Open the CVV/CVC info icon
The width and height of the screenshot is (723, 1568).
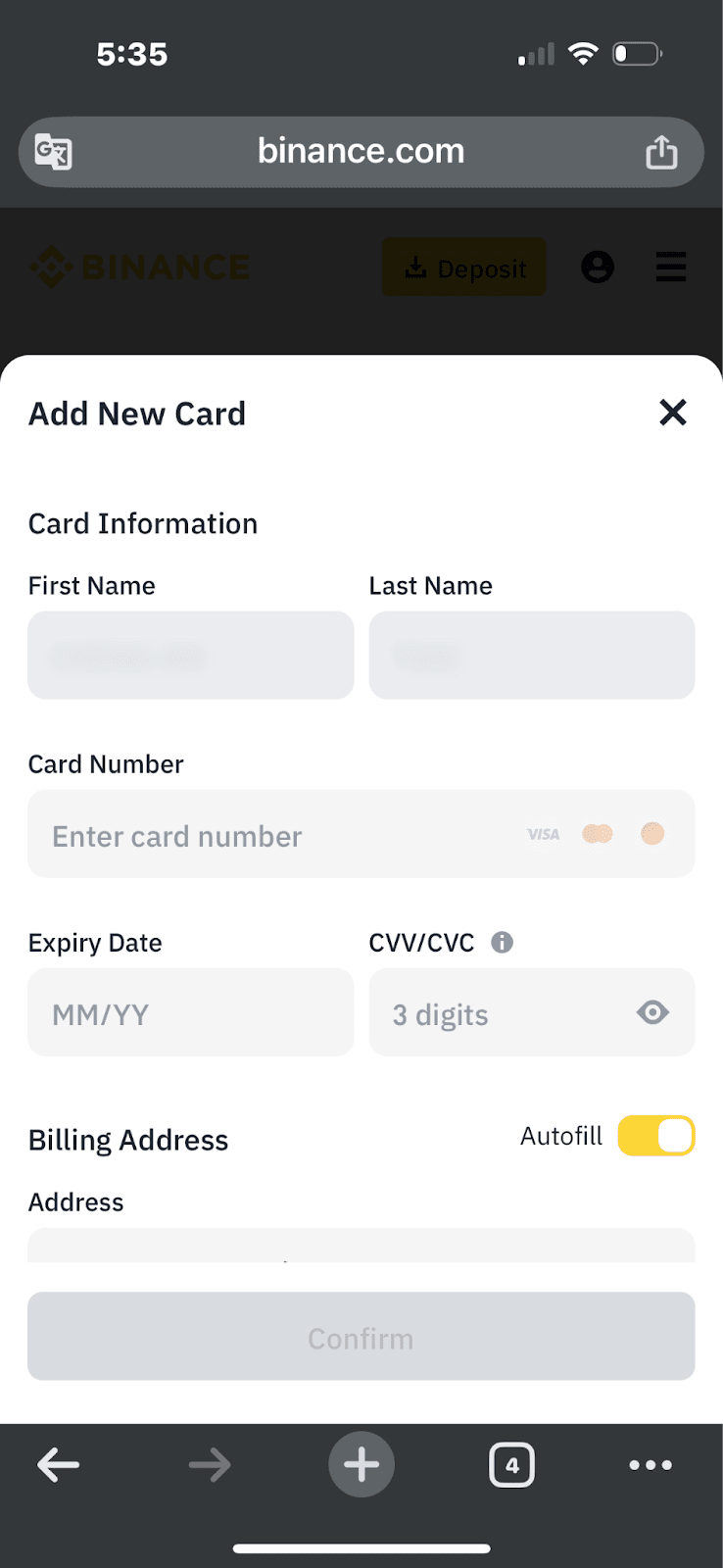502,943
